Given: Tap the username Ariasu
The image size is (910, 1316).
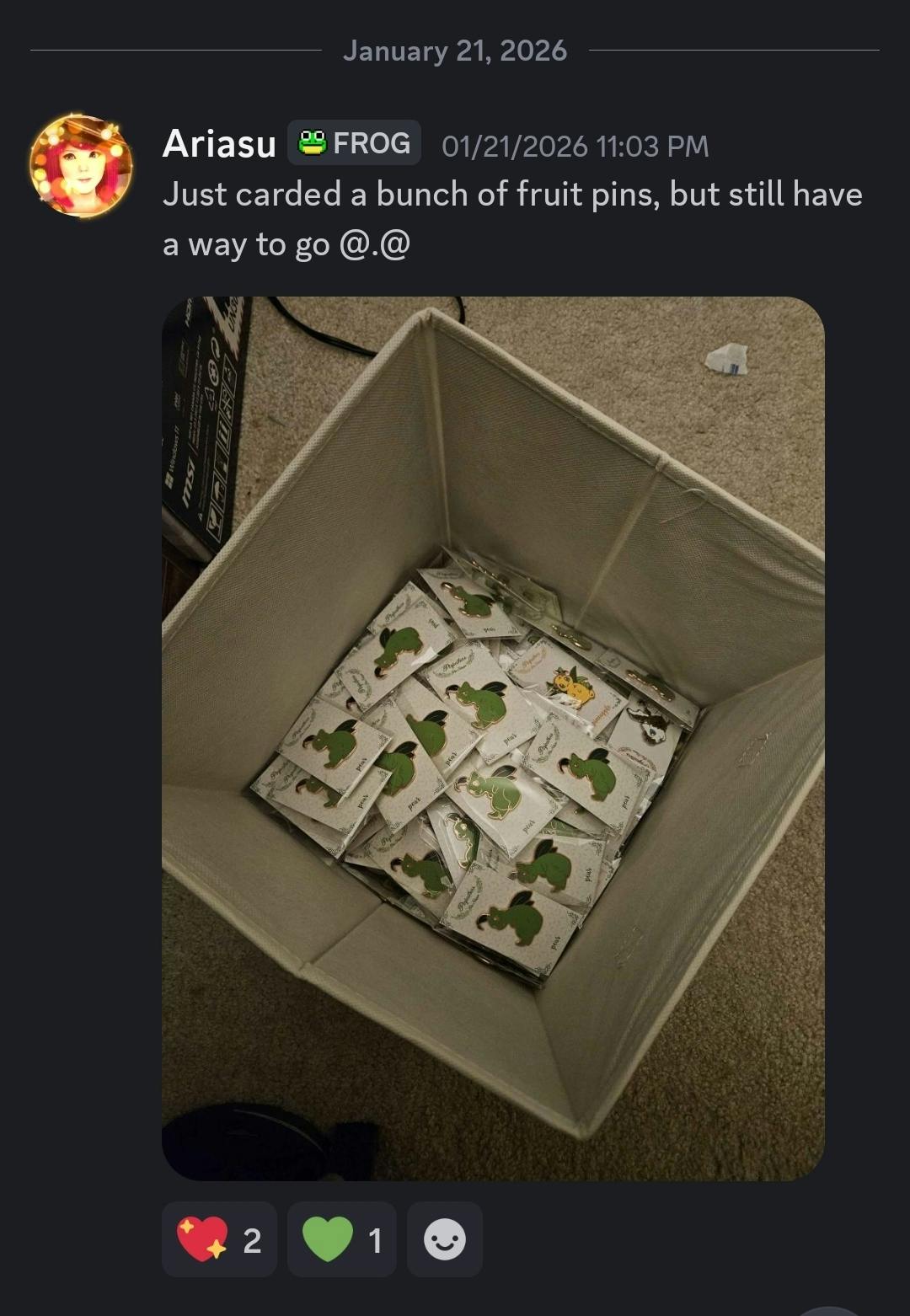Looking at the screenshot, I should click(219, 144).
